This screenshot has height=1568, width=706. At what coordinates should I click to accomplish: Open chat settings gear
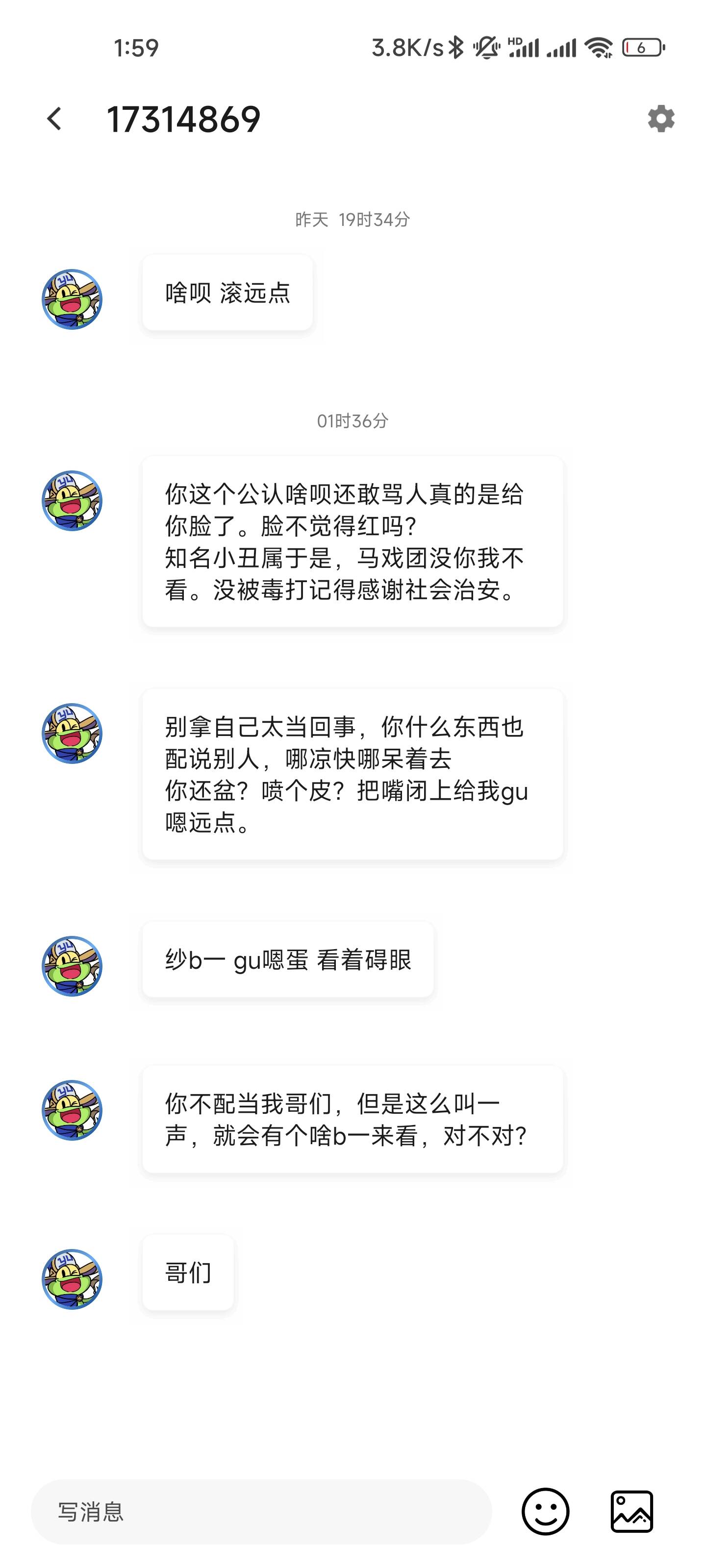click(x=661, y=119)
